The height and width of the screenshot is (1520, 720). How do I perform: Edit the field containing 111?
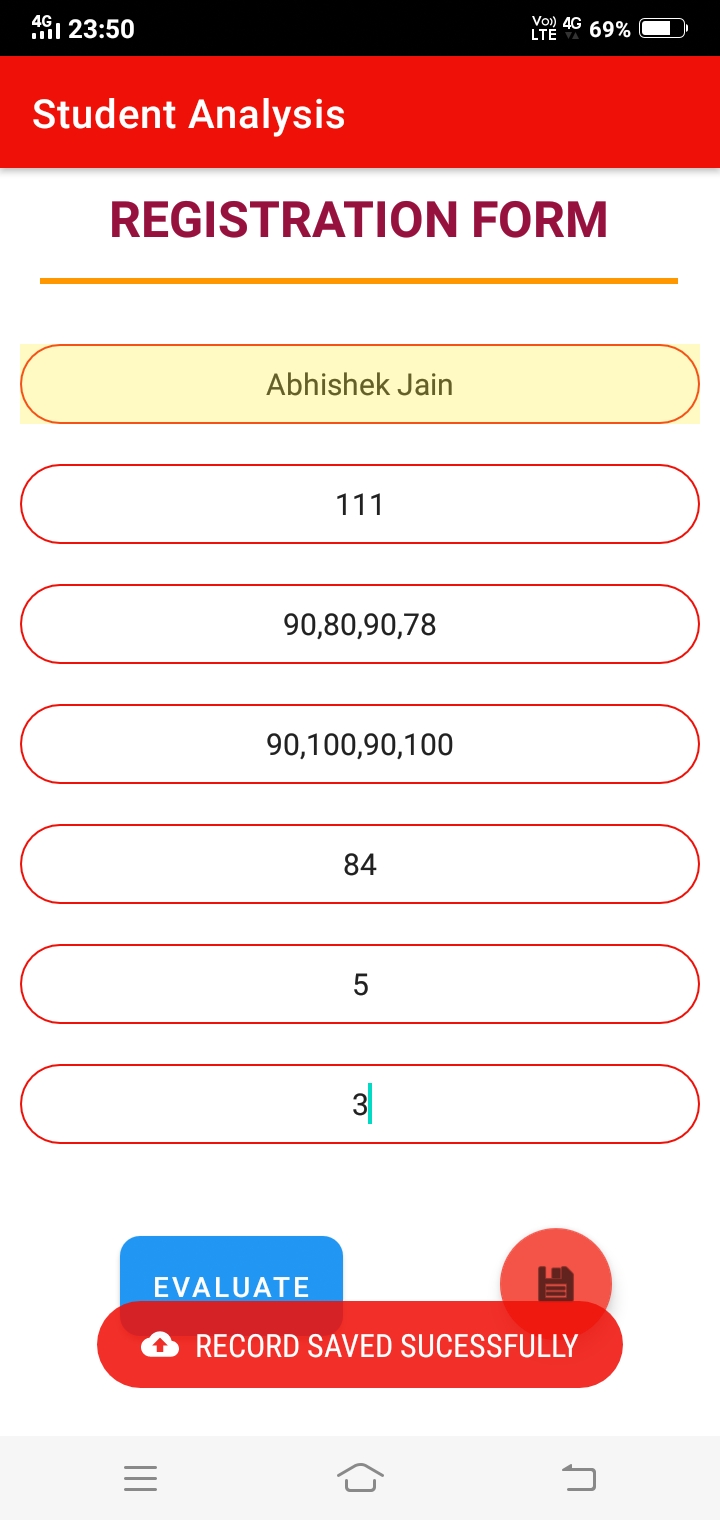(360, 505)
